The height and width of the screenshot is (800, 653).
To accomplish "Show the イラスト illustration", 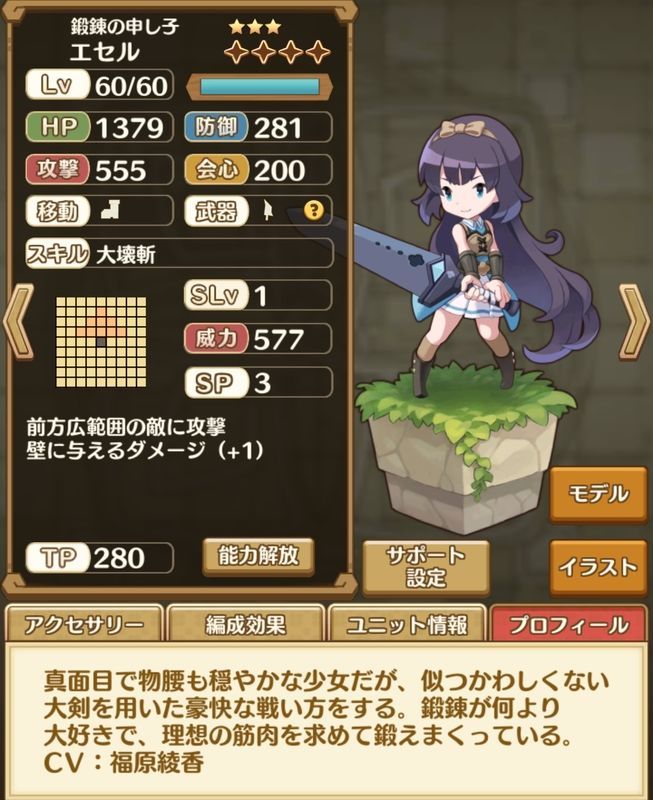I will click(x=598, y=567).
